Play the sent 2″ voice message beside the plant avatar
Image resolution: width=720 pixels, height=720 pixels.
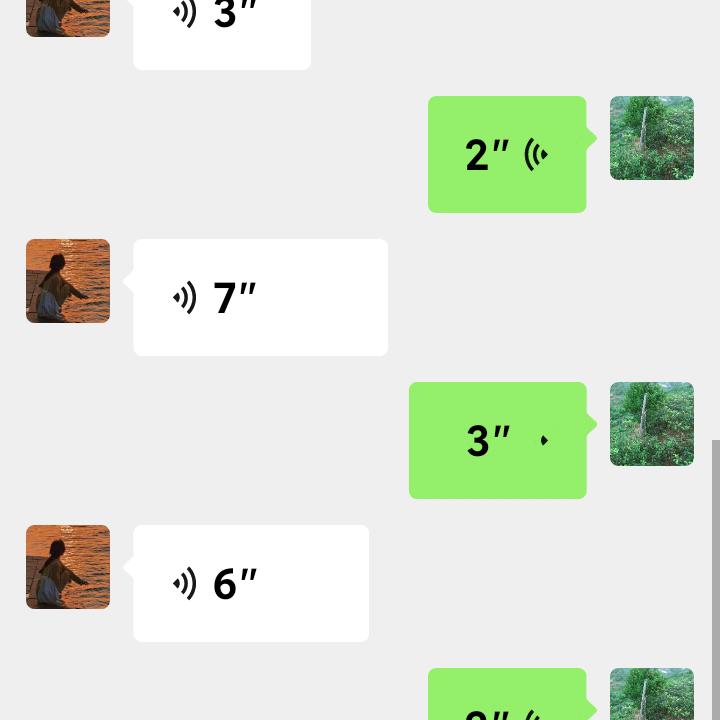coord(507,154)
